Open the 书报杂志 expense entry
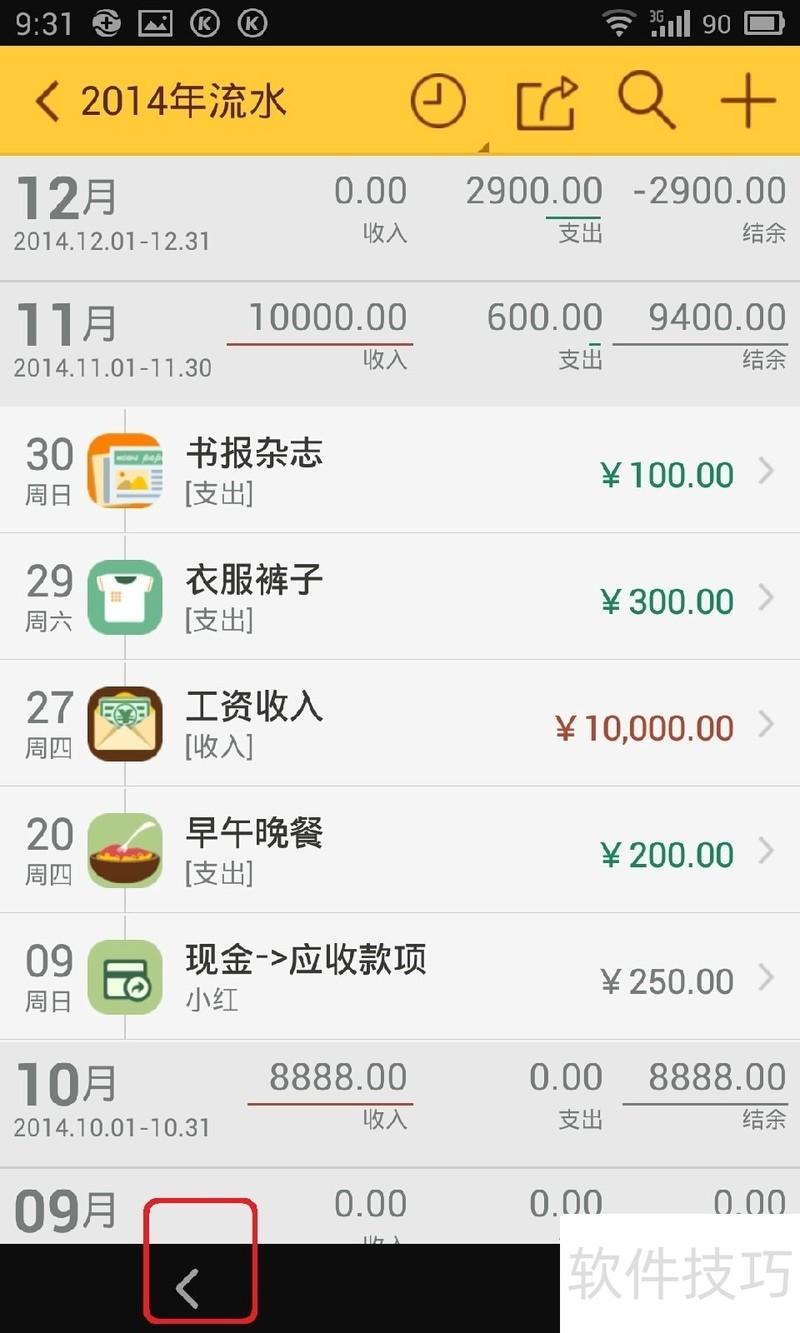This screenshot has height=1333, width=800. coord(400,470)
